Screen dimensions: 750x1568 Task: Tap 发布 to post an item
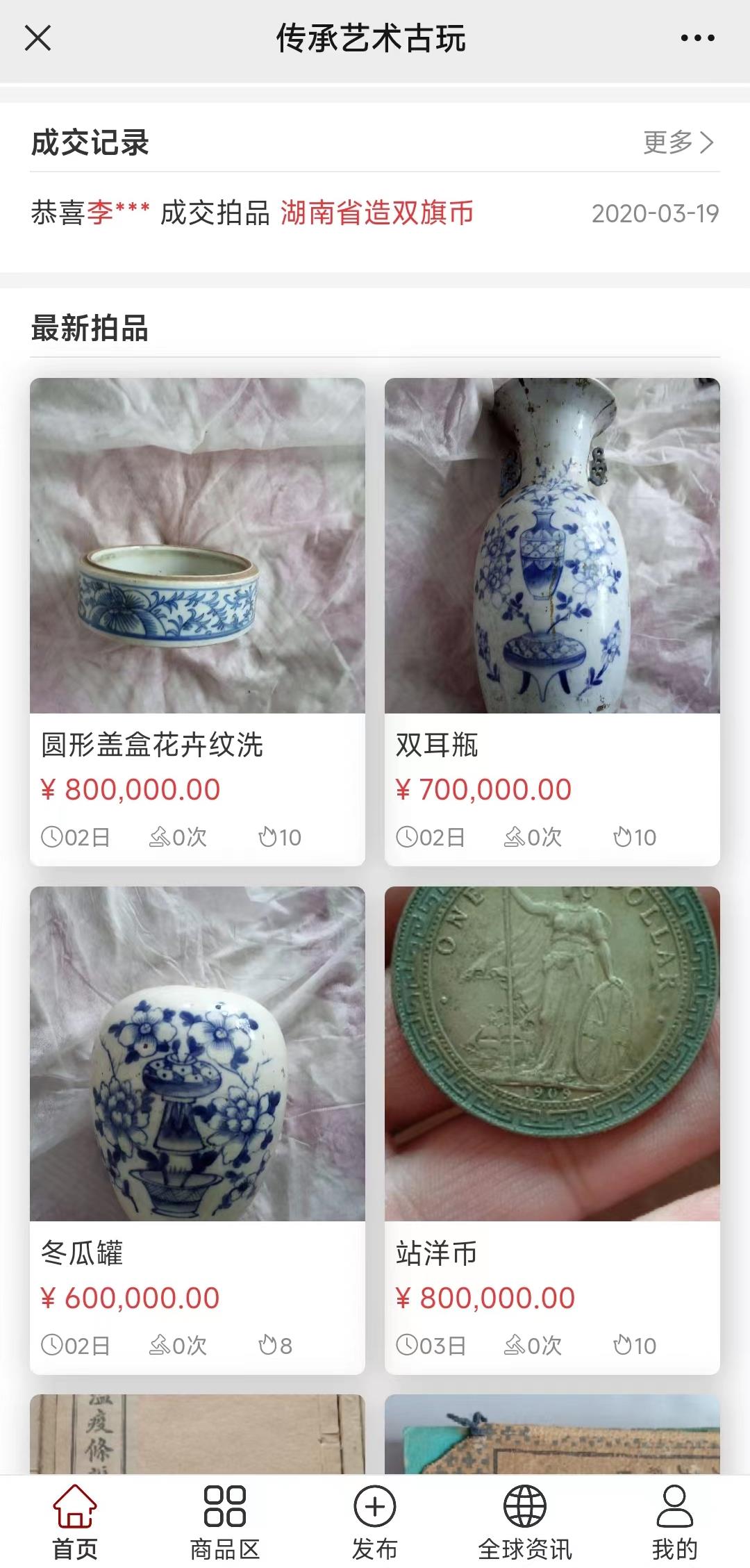[375, 1521]
